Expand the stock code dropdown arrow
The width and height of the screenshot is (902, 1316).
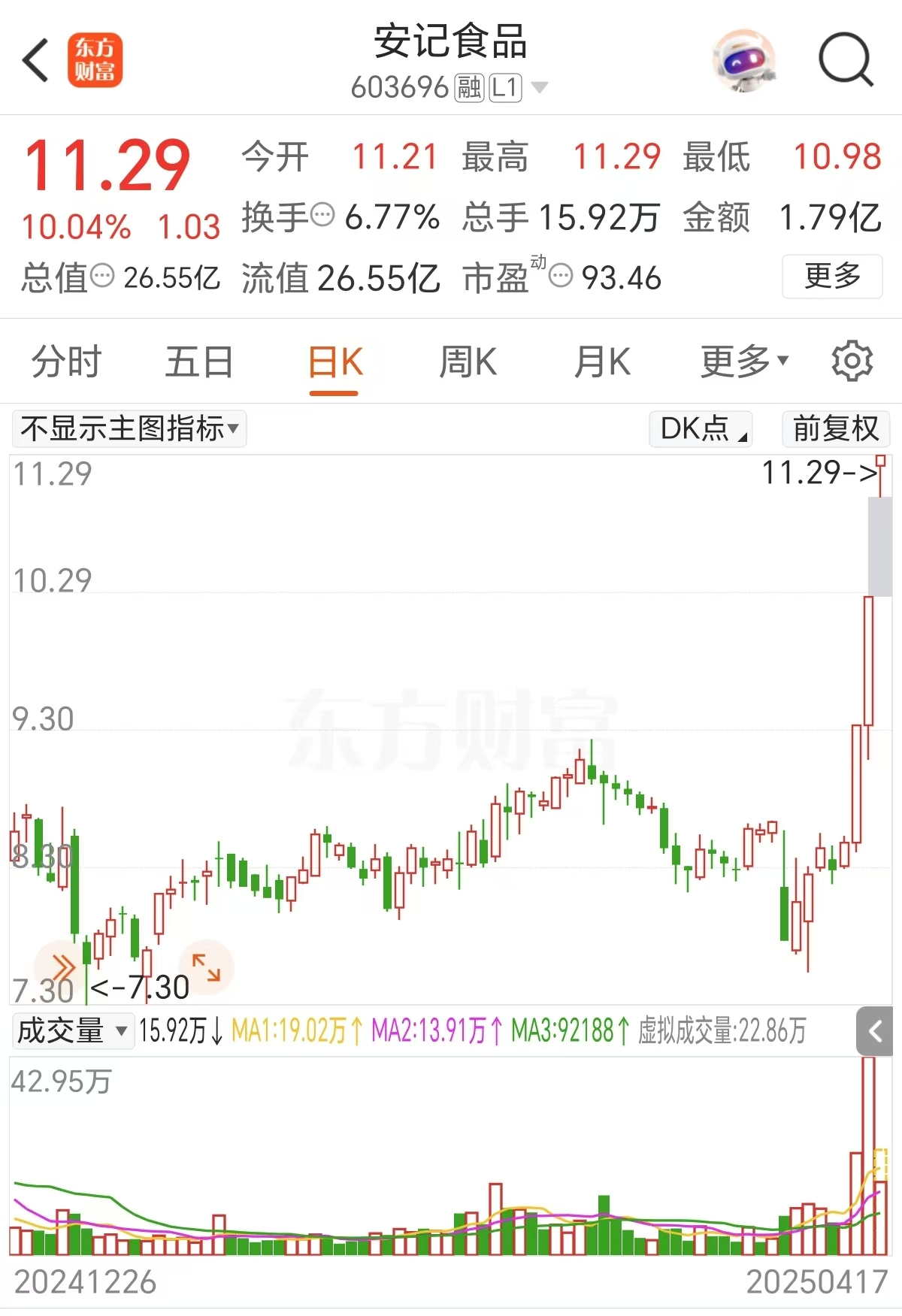tap(539, 88)
